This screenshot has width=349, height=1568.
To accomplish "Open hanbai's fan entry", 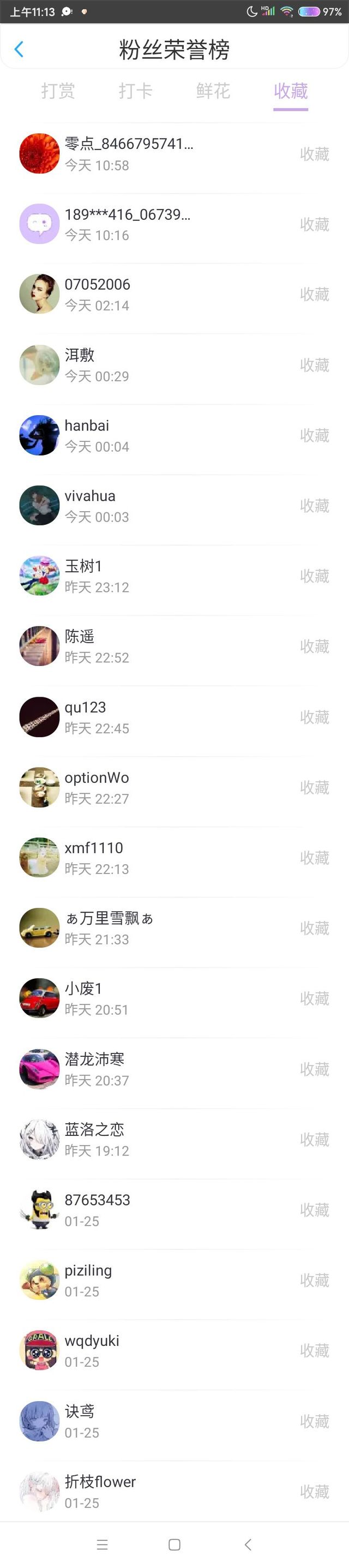I will [174, 436].
